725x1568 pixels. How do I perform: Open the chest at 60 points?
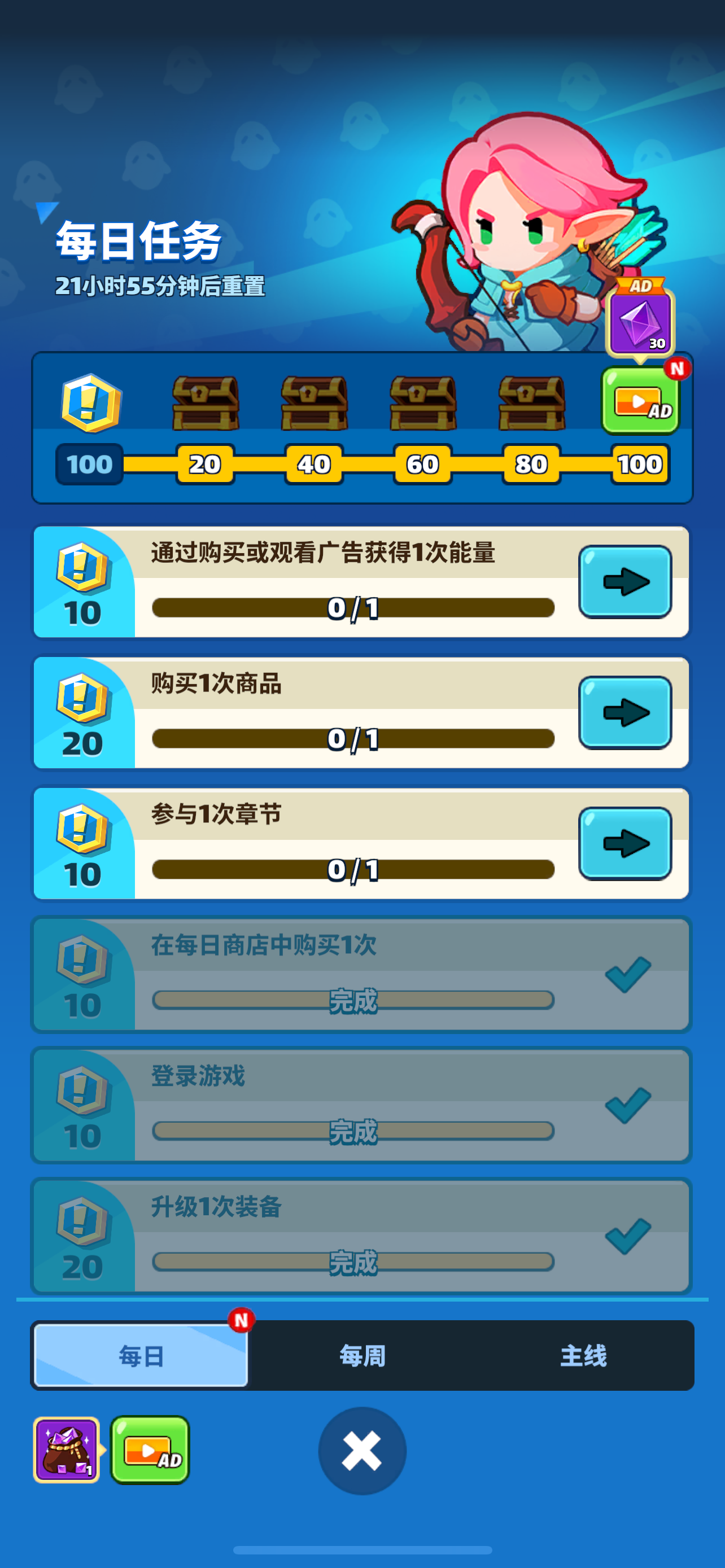click(x=422, y=404)
